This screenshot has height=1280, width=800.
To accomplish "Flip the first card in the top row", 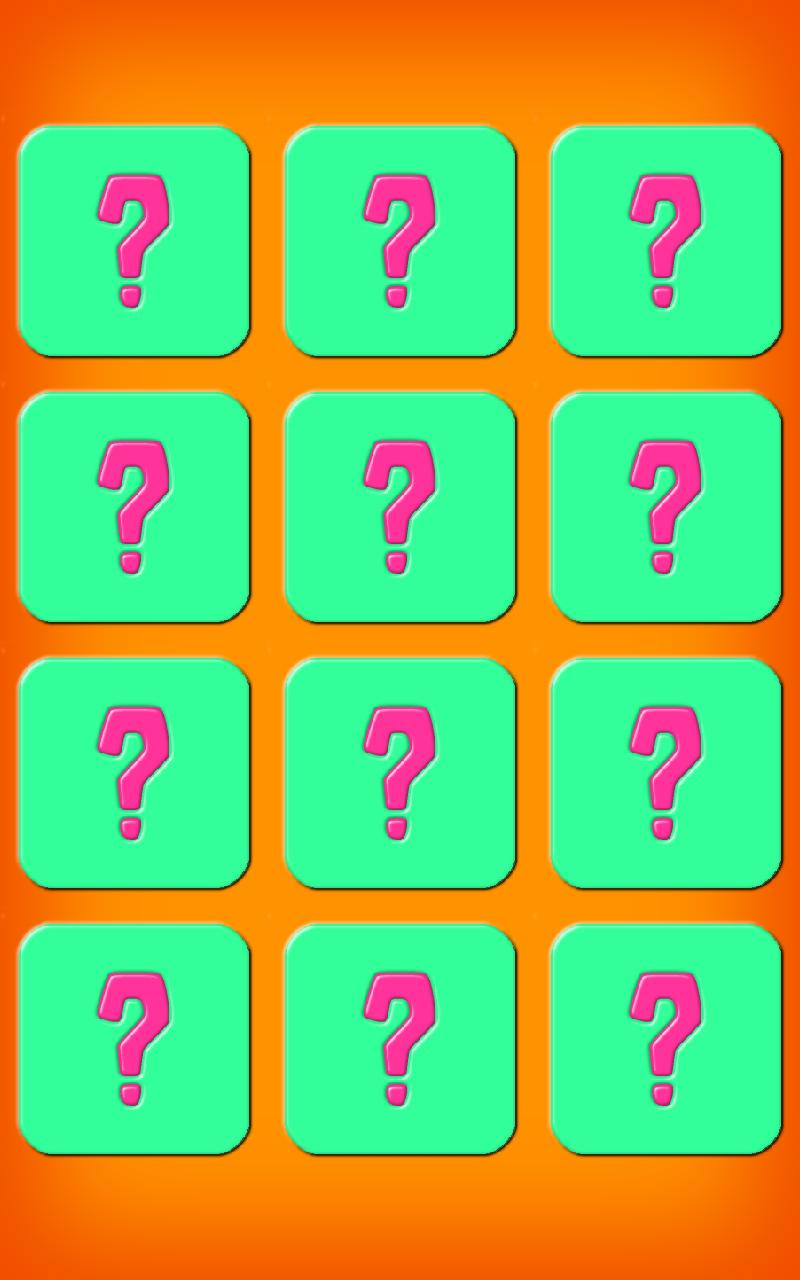I will coord(134,241).
